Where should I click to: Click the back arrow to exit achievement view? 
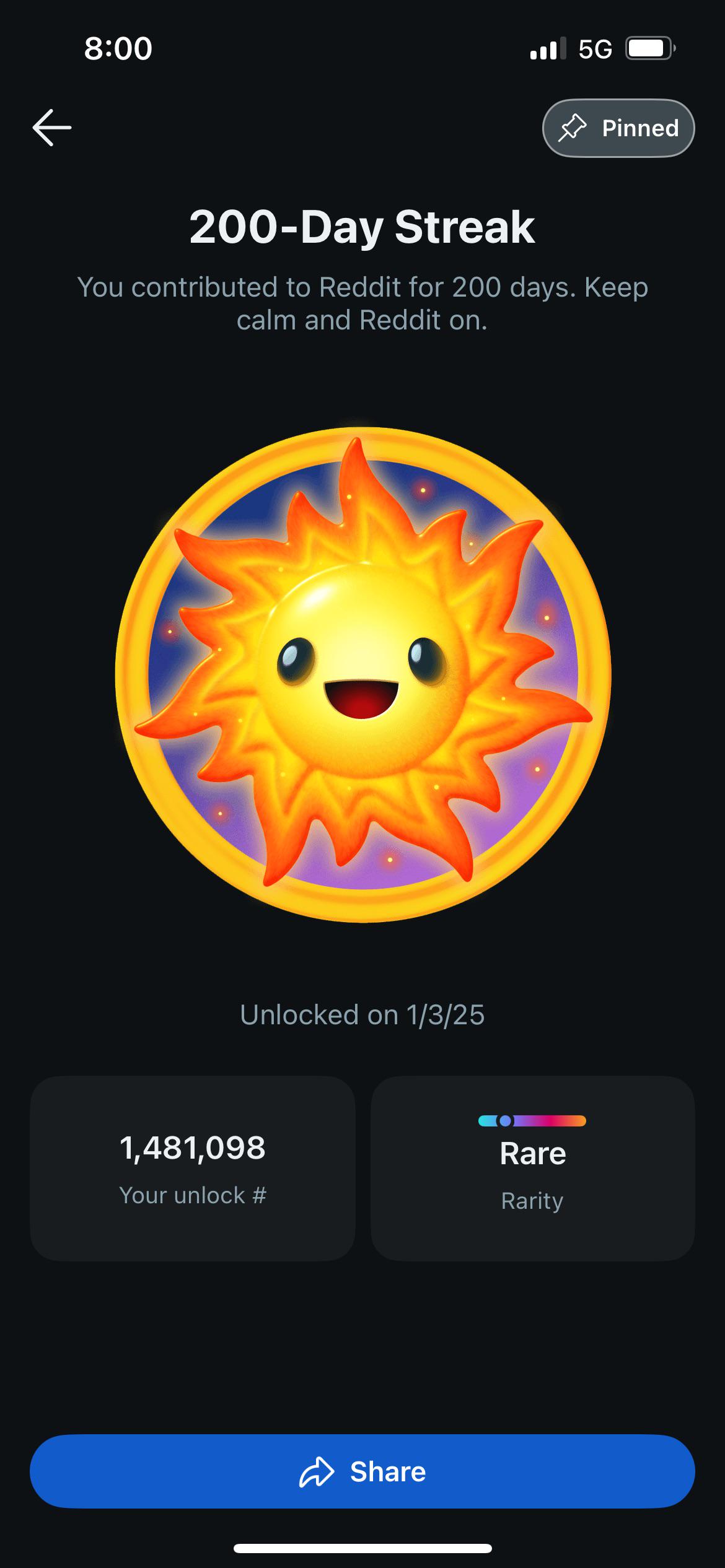pos(51,127)
